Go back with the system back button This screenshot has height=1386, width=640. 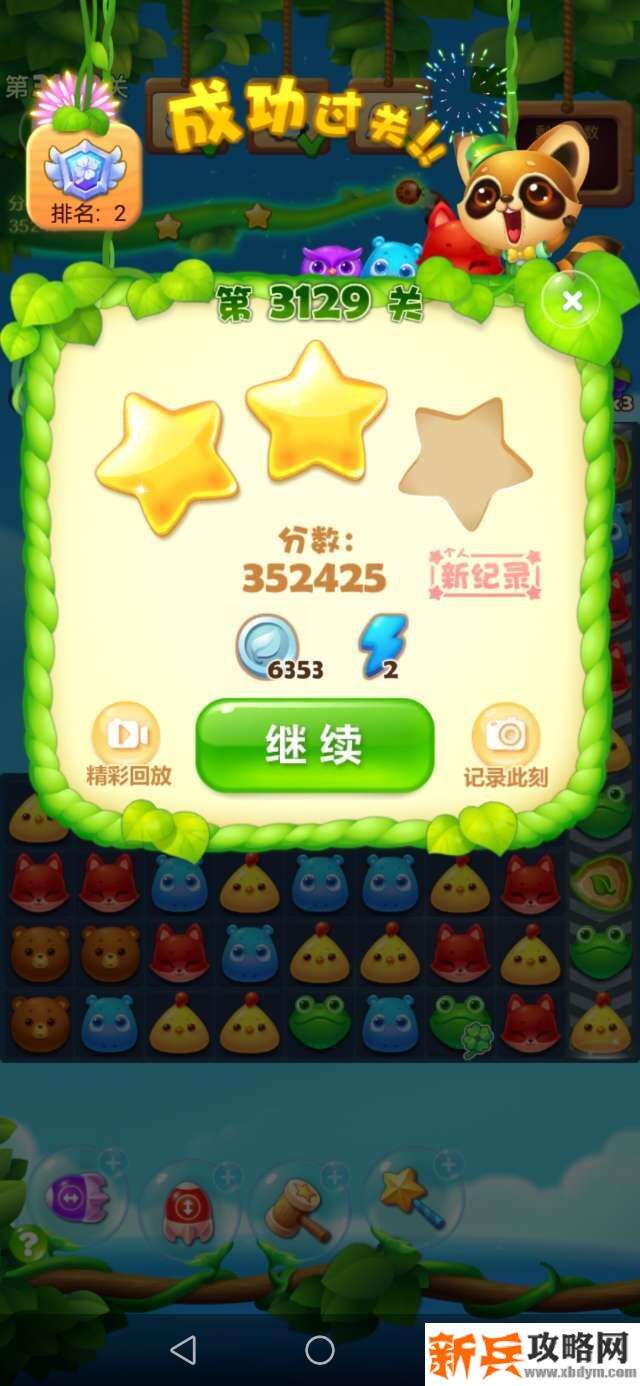click(x=183, y=1351)
